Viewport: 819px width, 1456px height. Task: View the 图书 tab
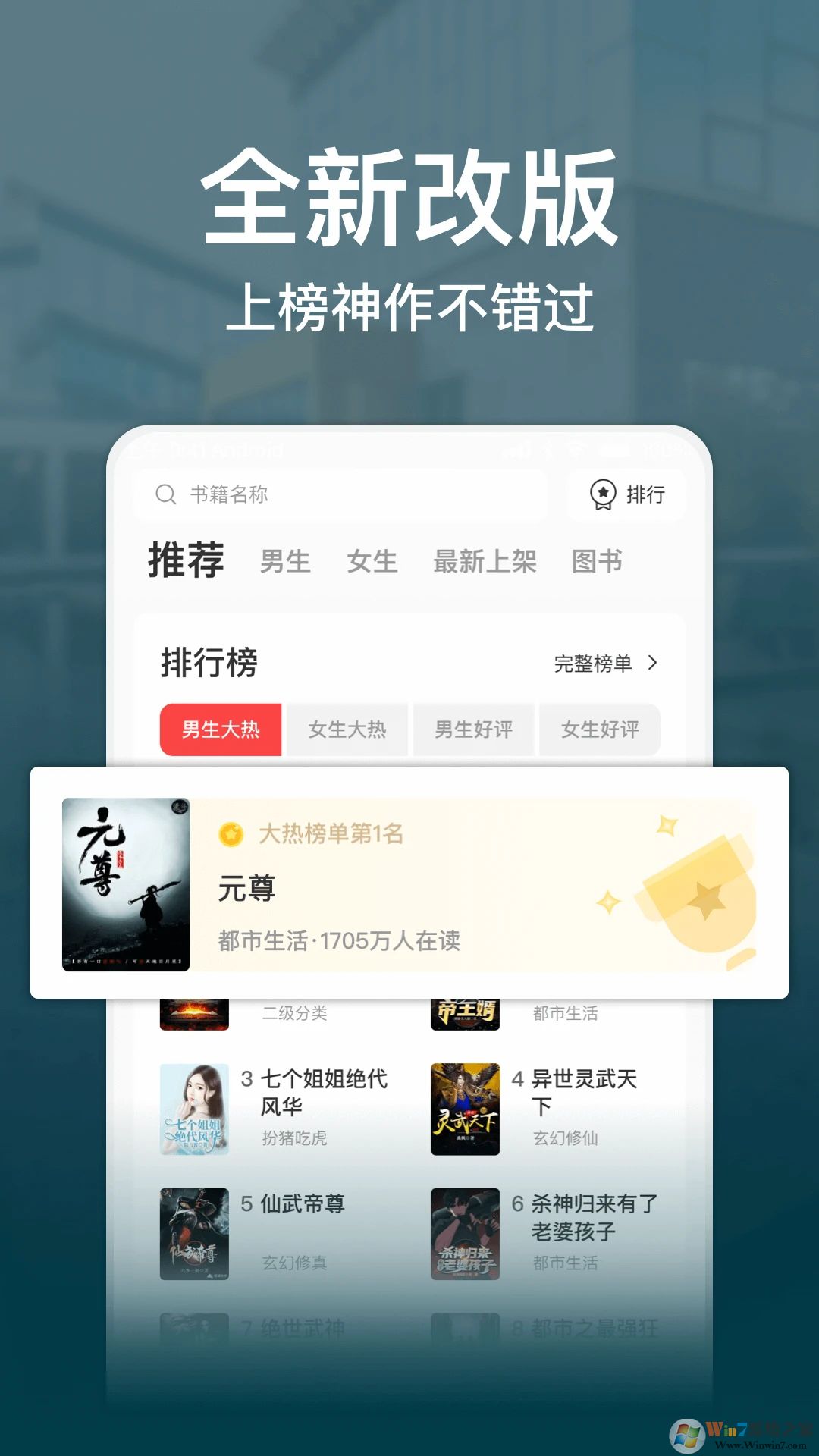coord(598,563)
